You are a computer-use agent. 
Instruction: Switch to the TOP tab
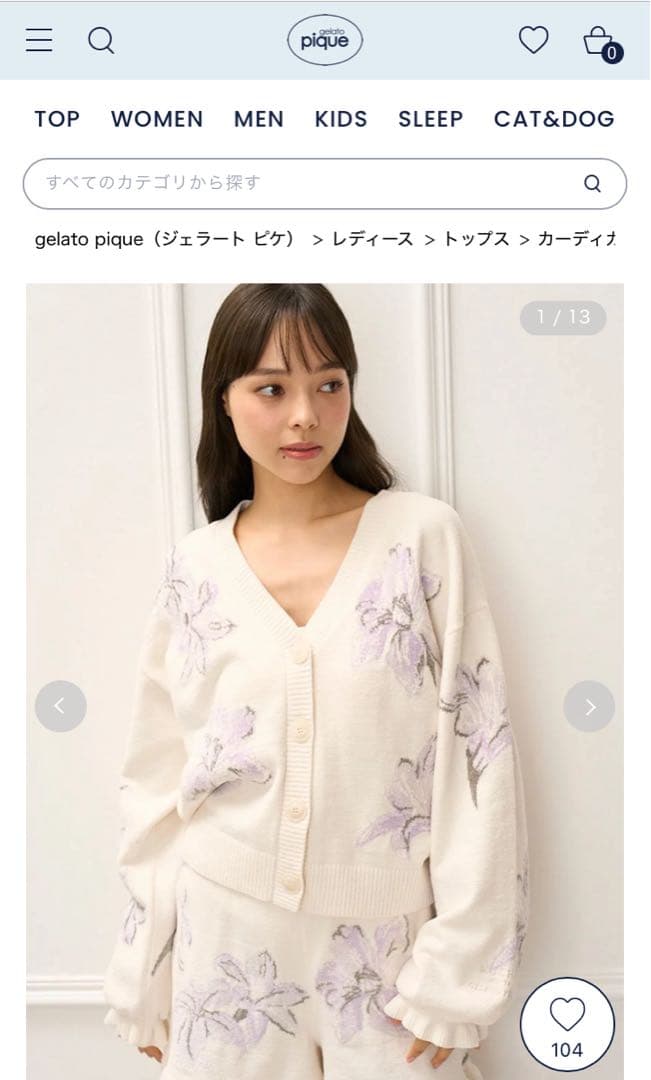(57, 119)
